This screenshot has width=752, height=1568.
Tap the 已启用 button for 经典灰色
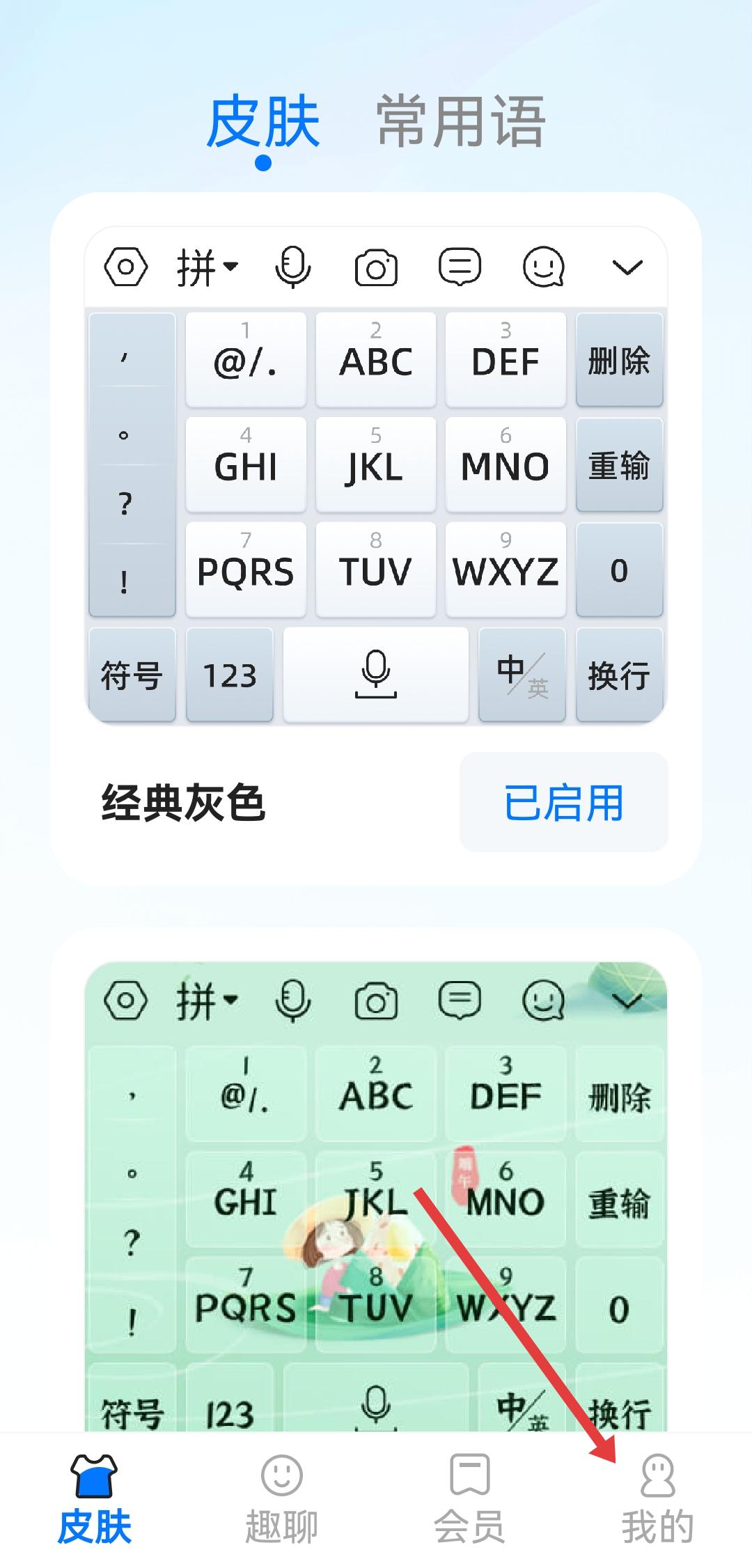pos(563,802)
